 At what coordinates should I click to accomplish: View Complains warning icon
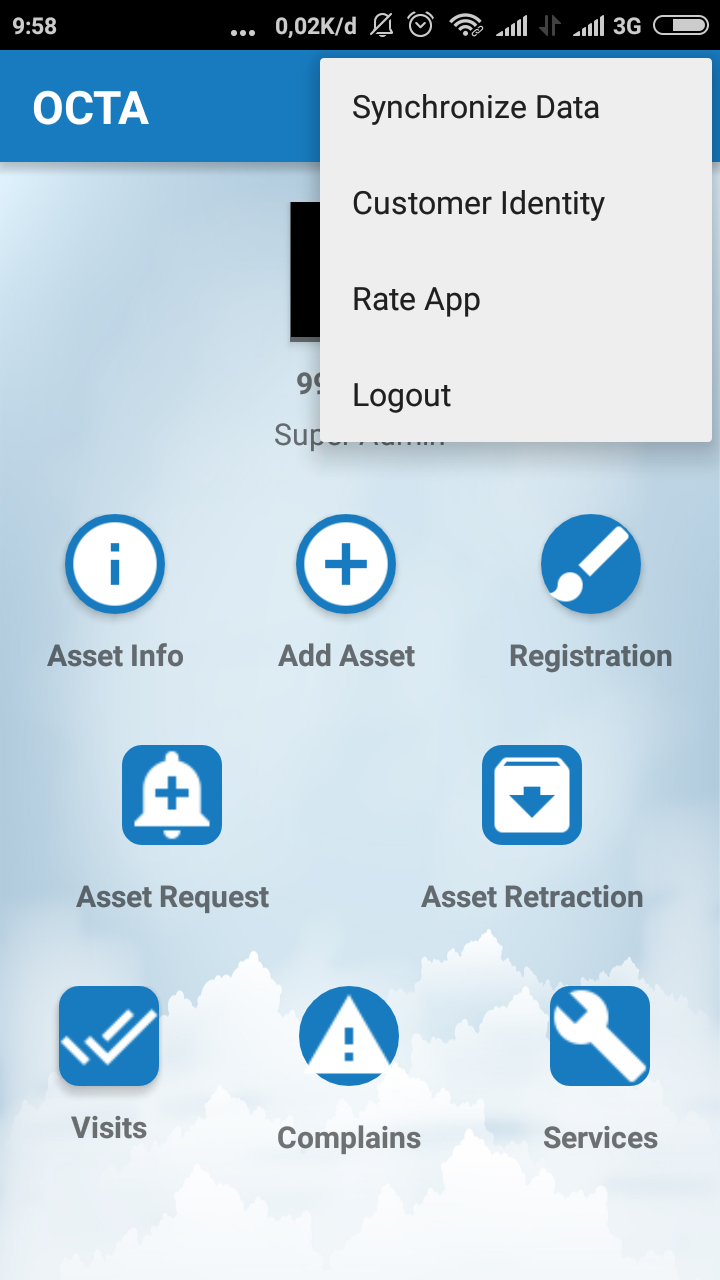pos(349,1036)
